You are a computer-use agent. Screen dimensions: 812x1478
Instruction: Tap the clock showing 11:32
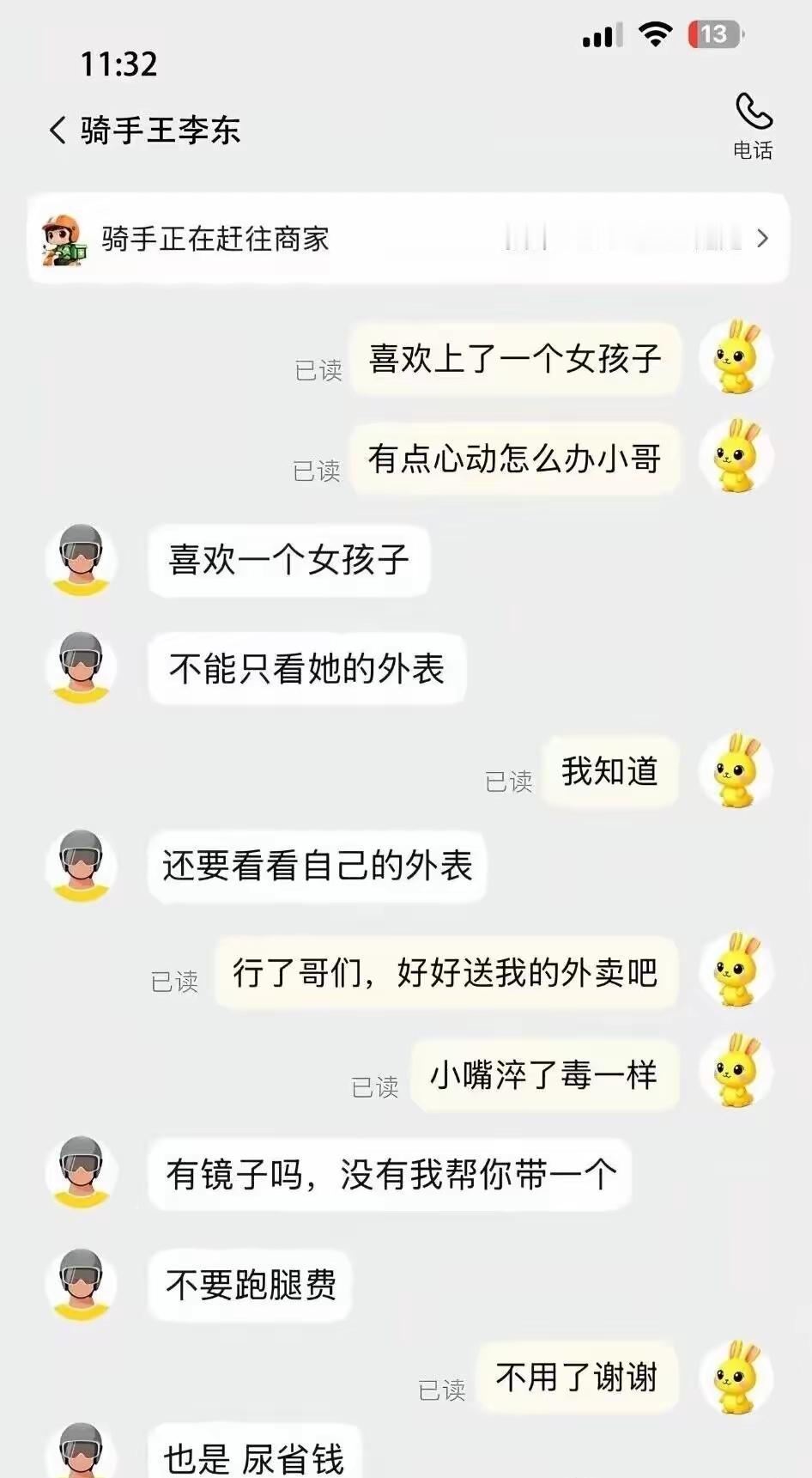point(118,64)
